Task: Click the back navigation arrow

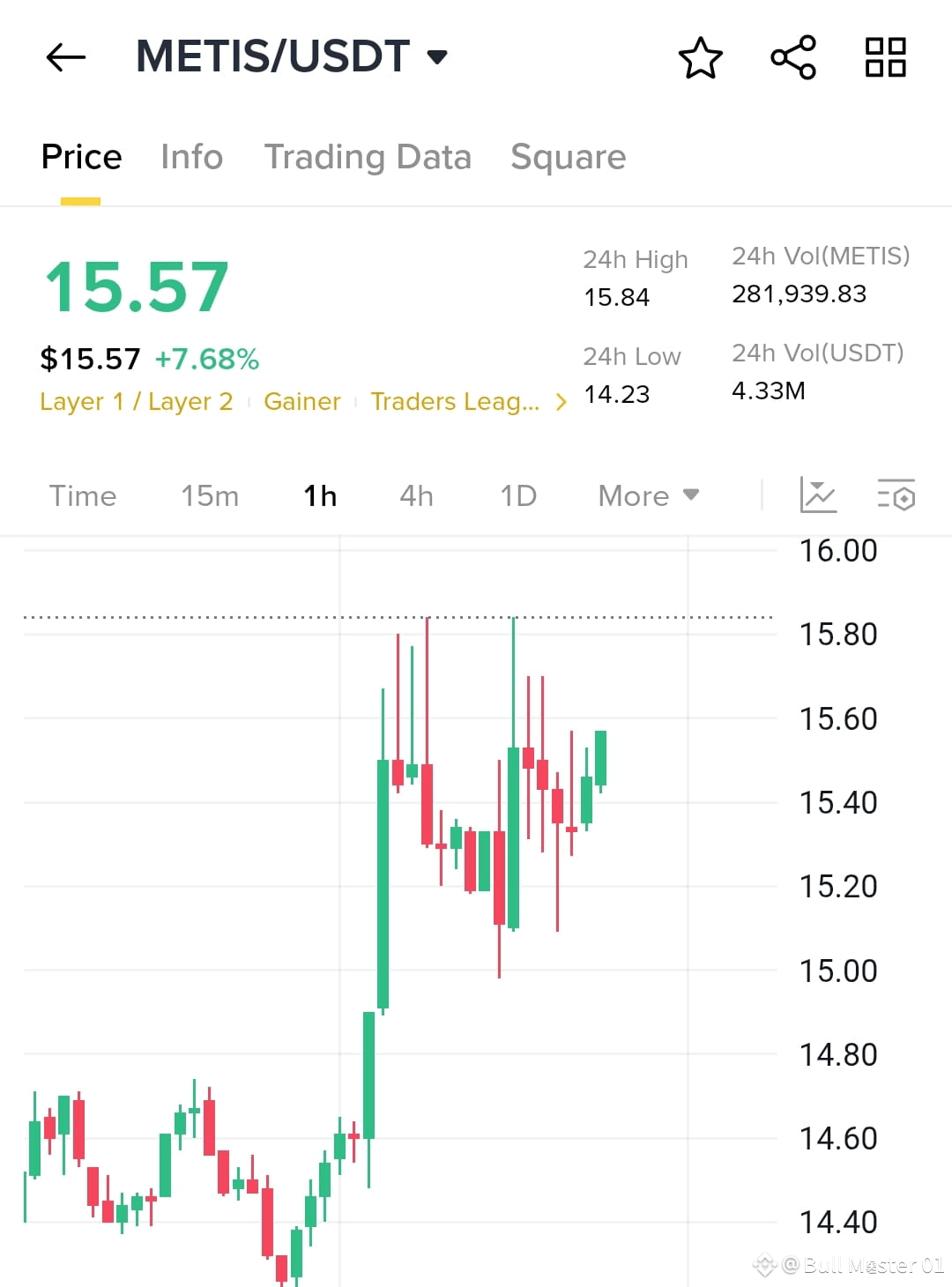Action: coord(64,56)
